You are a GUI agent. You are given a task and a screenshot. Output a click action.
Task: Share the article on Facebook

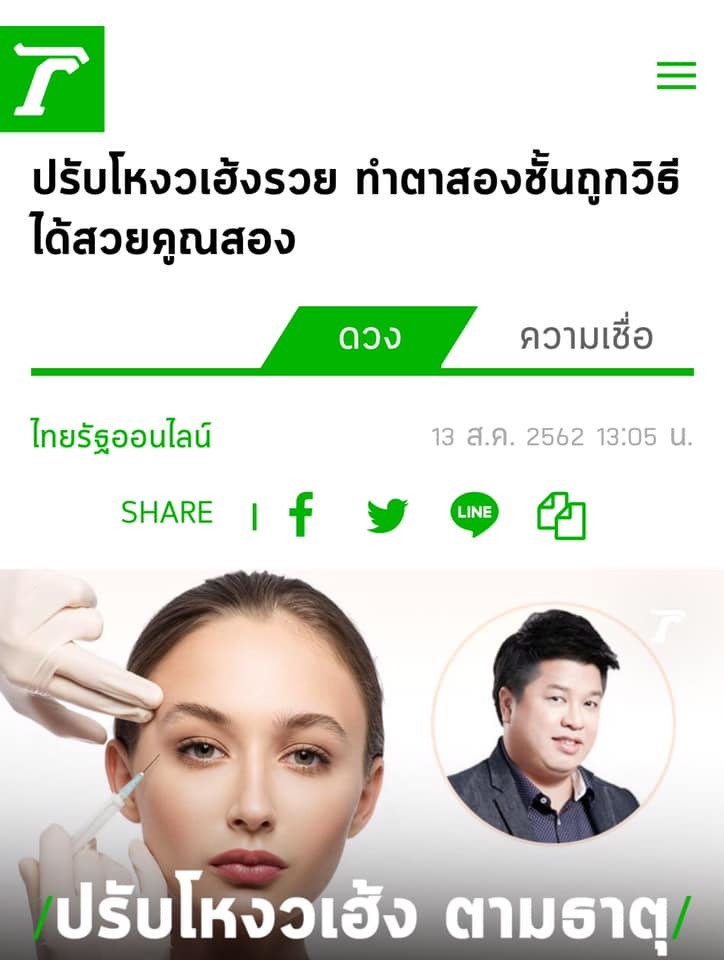(x=300, y=515)
